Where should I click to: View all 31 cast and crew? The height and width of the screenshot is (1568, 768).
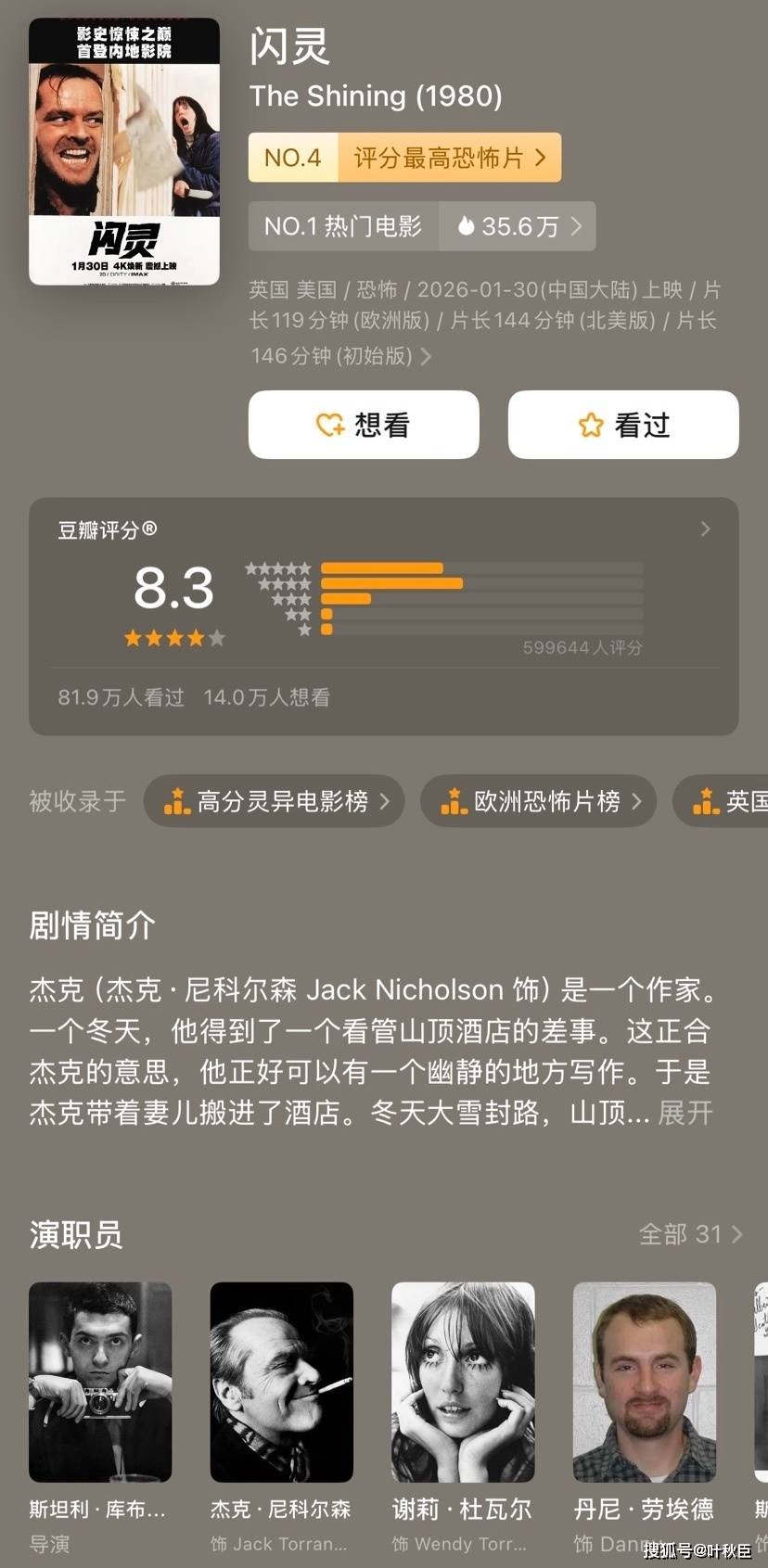point(690,1234)
